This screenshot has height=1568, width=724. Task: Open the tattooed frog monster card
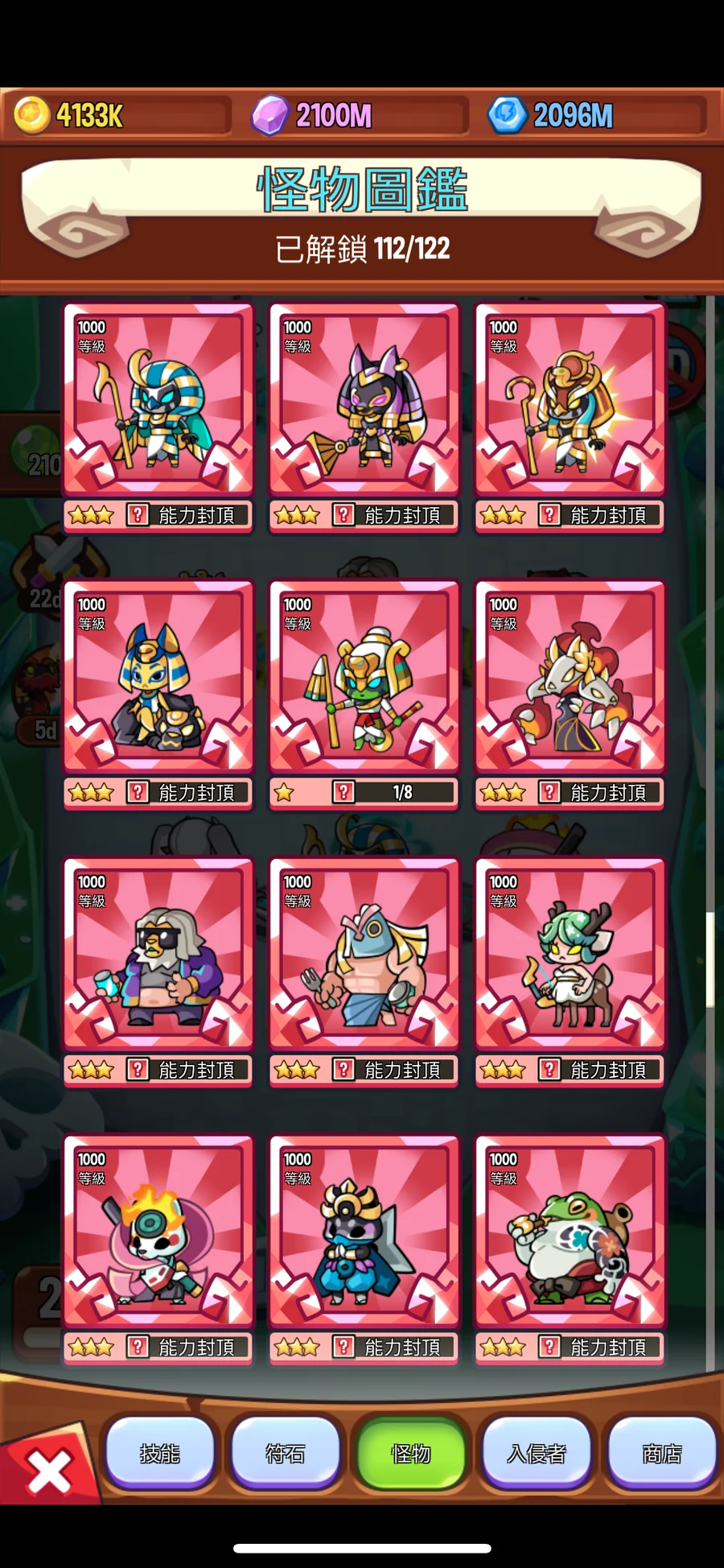(570, 1232)
